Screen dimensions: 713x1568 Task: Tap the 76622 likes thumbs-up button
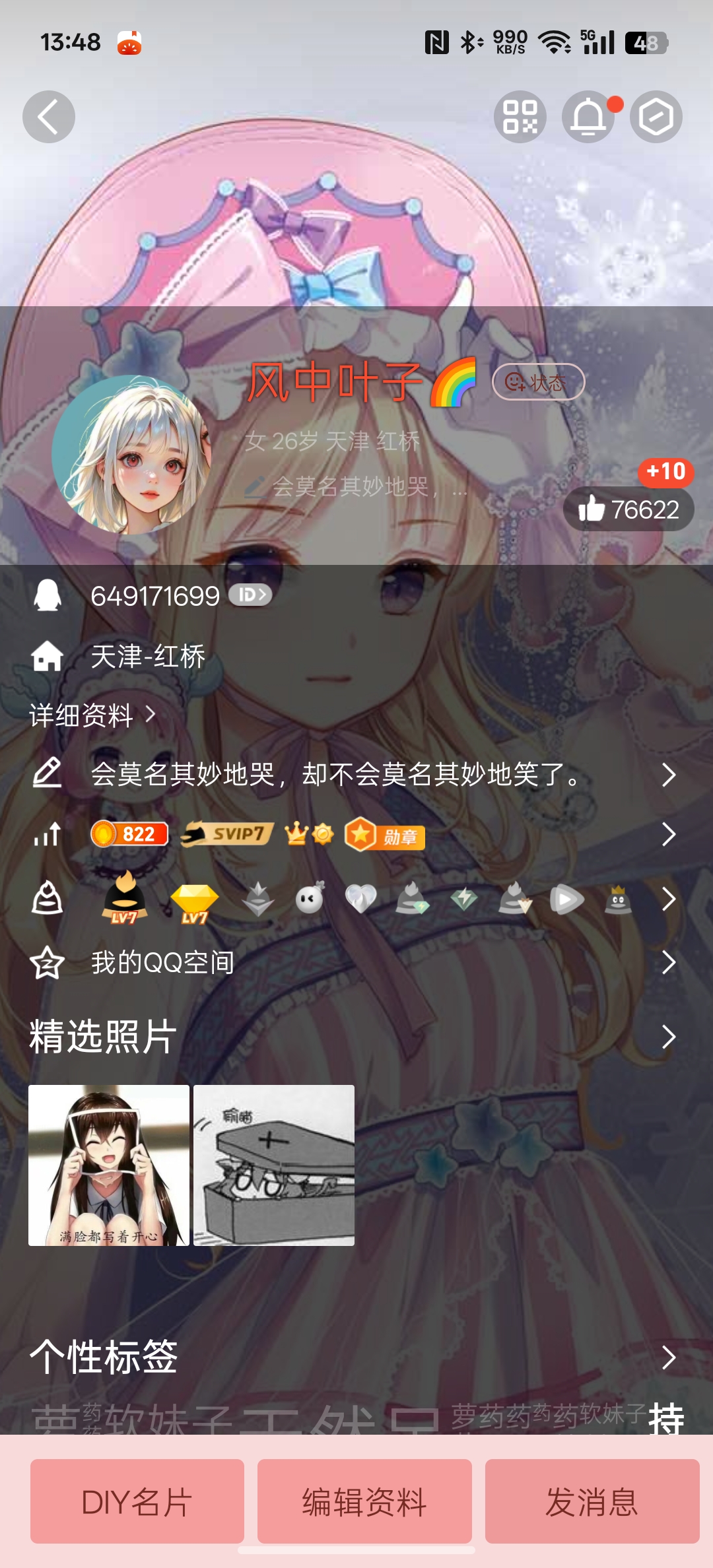pyautogui.click(x=628, y=509)
